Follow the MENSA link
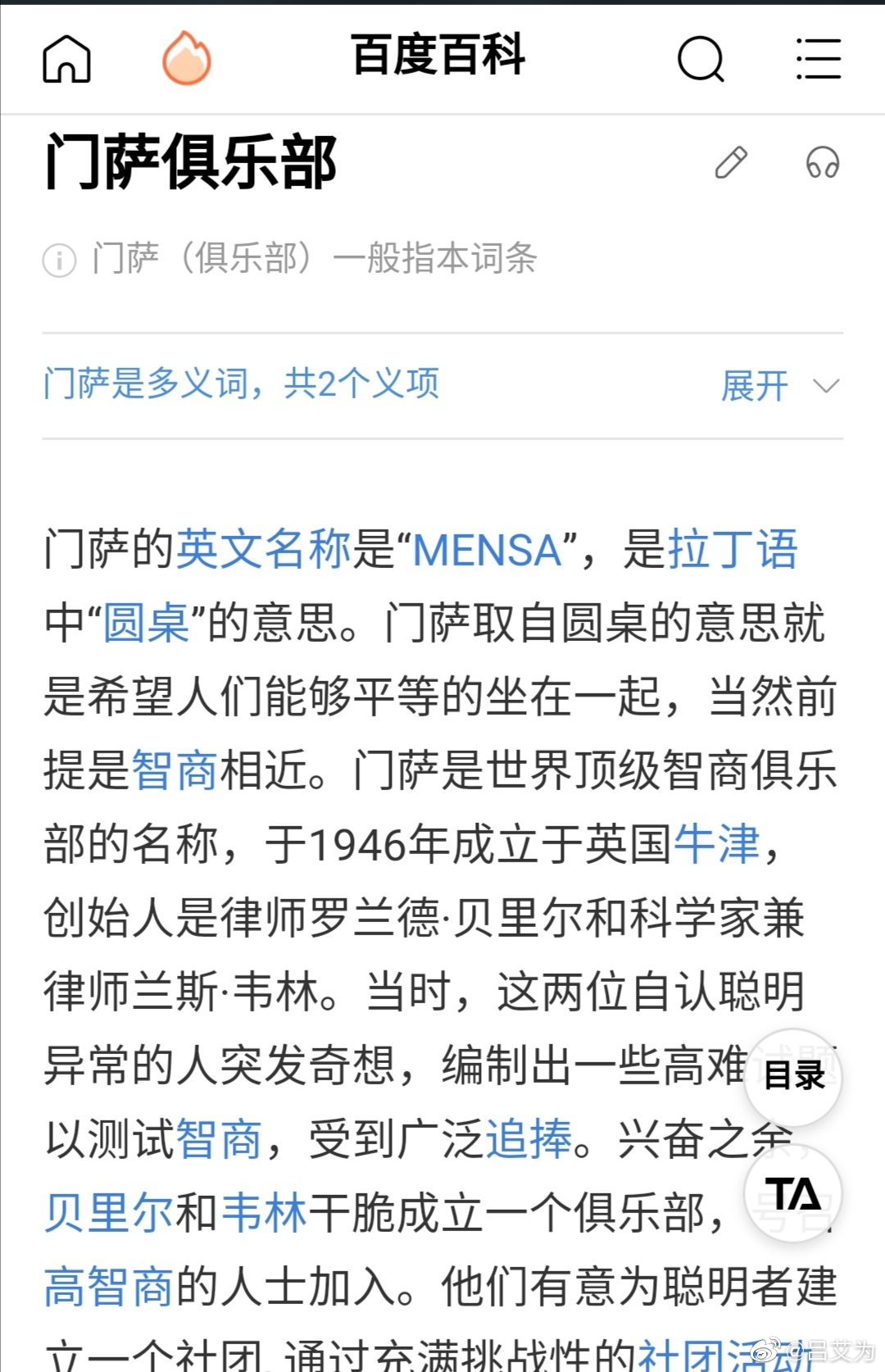Image resolution: width=885 pixels, height=1372 pixels. [487, 549]
